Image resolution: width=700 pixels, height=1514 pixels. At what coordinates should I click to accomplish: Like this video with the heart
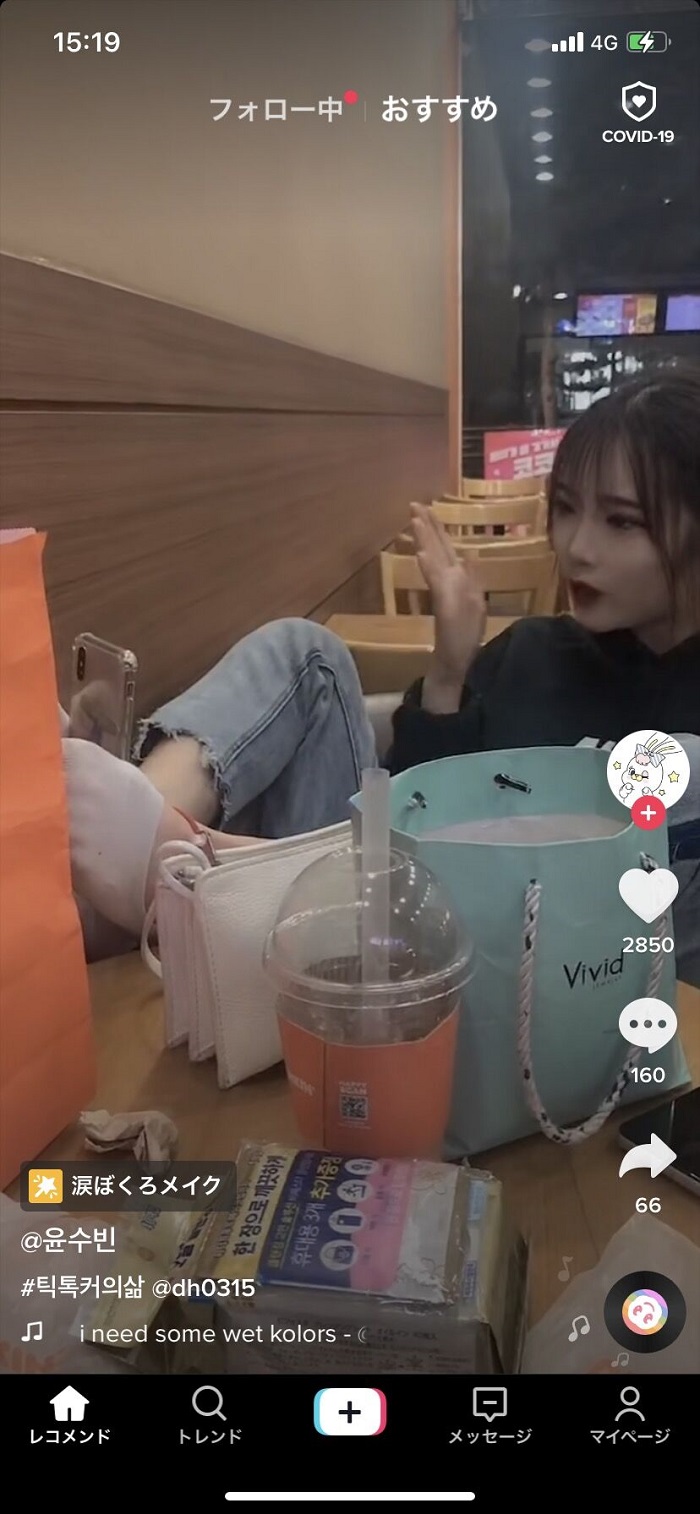click(648, 895)
